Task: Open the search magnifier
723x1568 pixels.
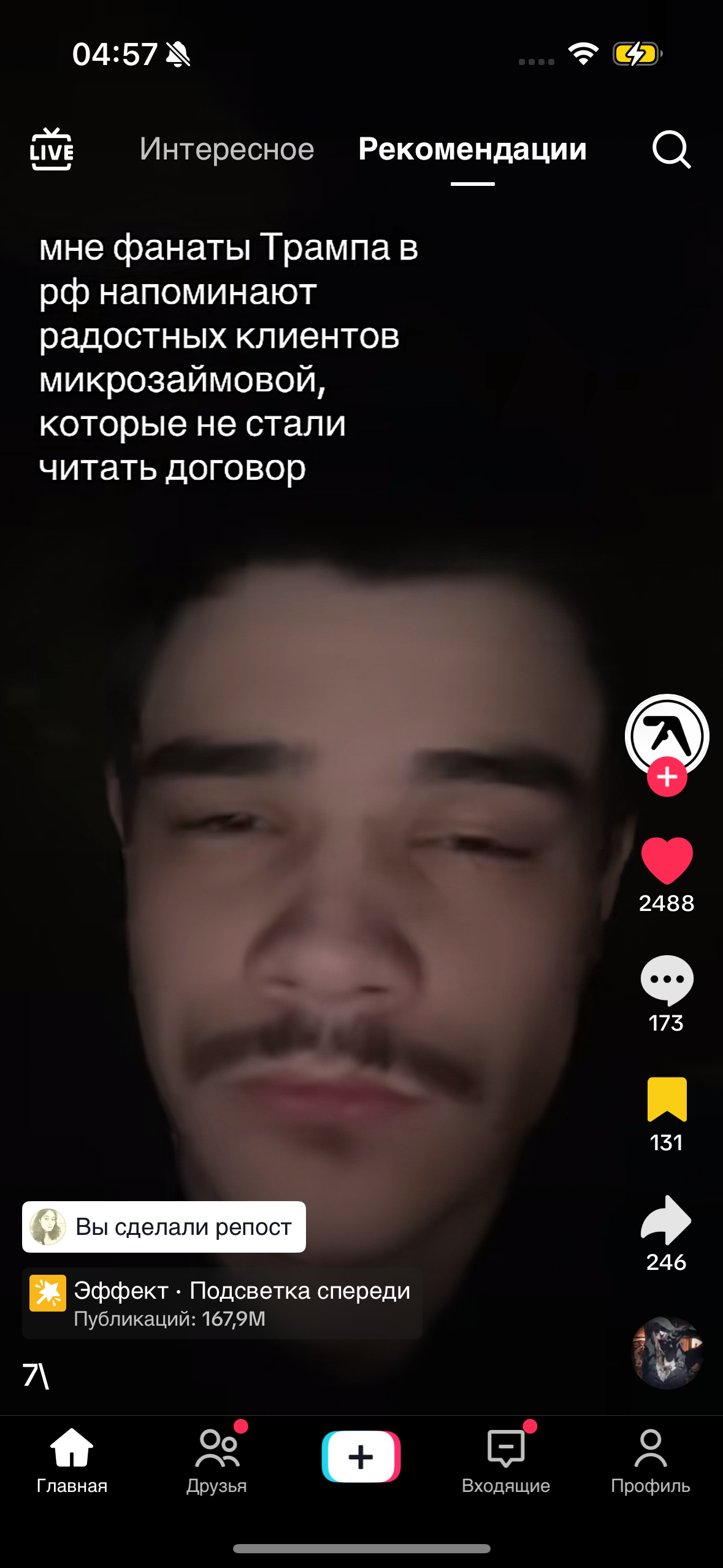Action: (671, 149)
